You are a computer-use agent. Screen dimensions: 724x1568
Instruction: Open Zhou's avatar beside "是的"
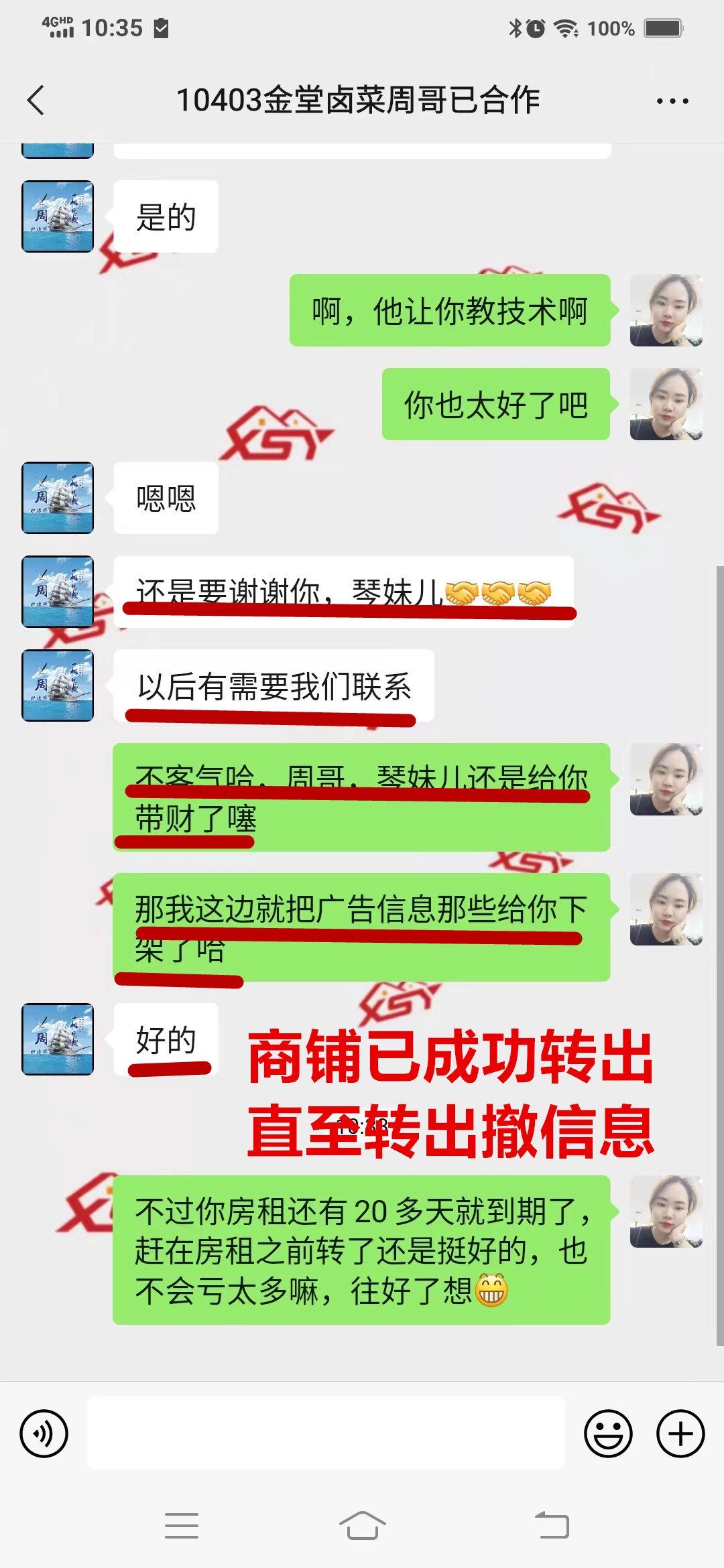(58, 216)
